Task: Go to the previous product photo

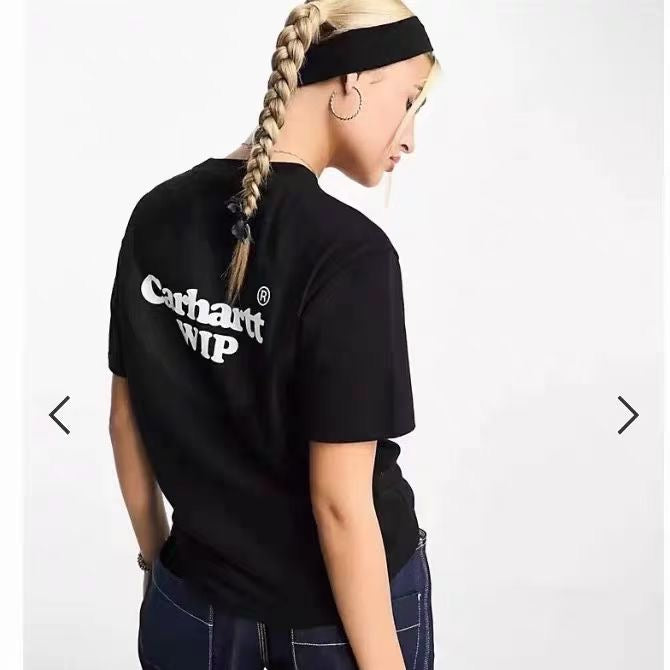Action: tap(60, 415)
